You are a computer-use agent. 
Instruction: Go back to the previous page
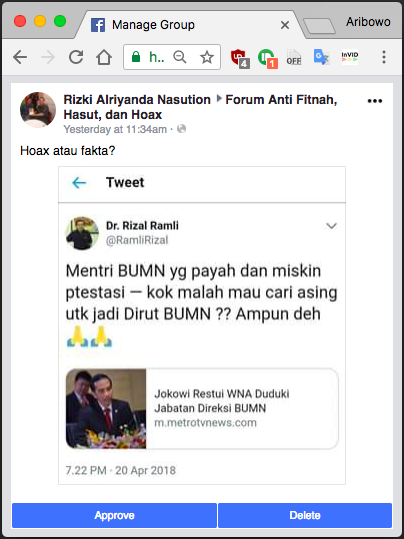(20, 57)
